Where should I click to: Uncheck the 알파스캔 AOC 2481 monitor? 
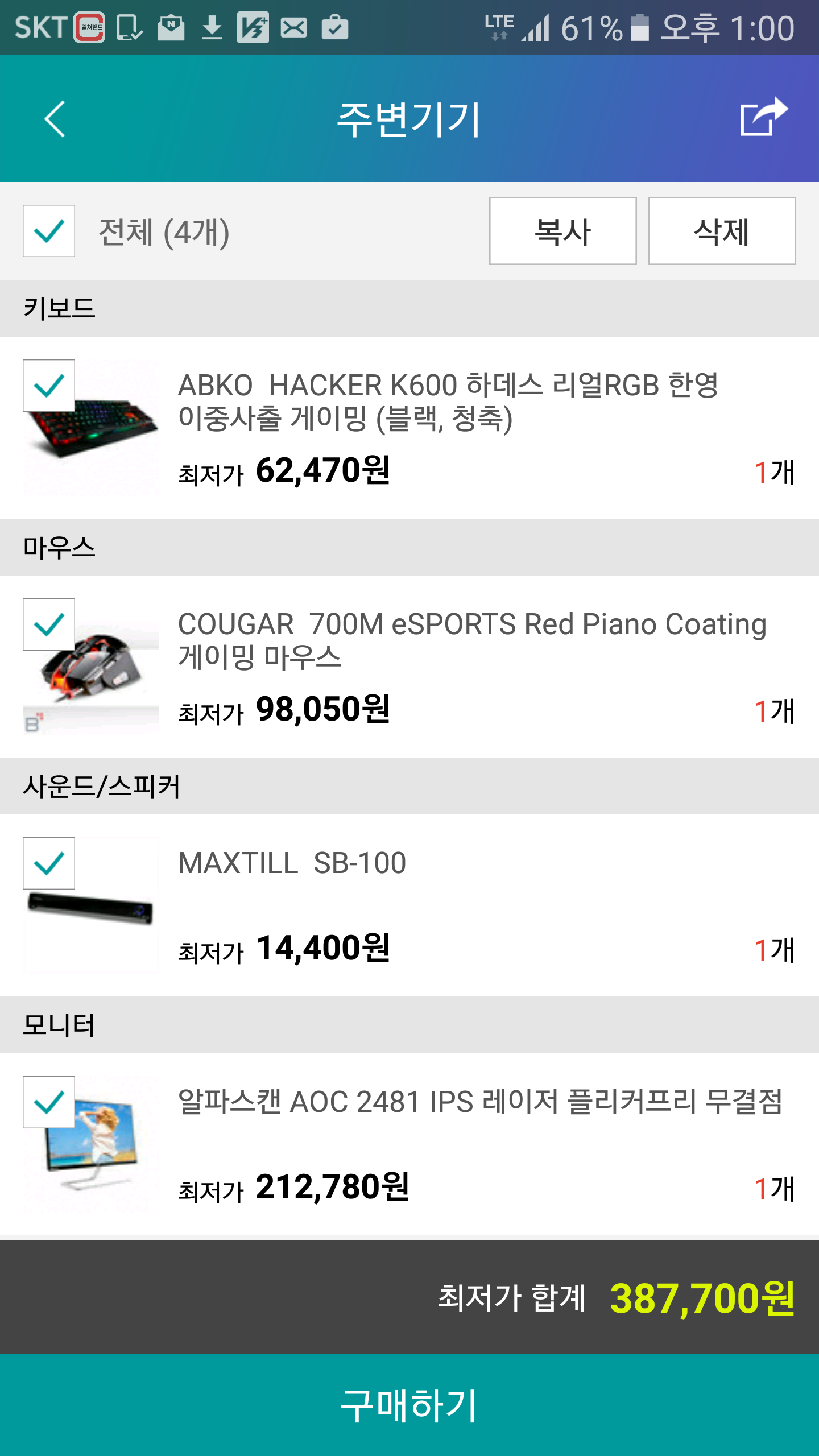tap(49, 1102)
